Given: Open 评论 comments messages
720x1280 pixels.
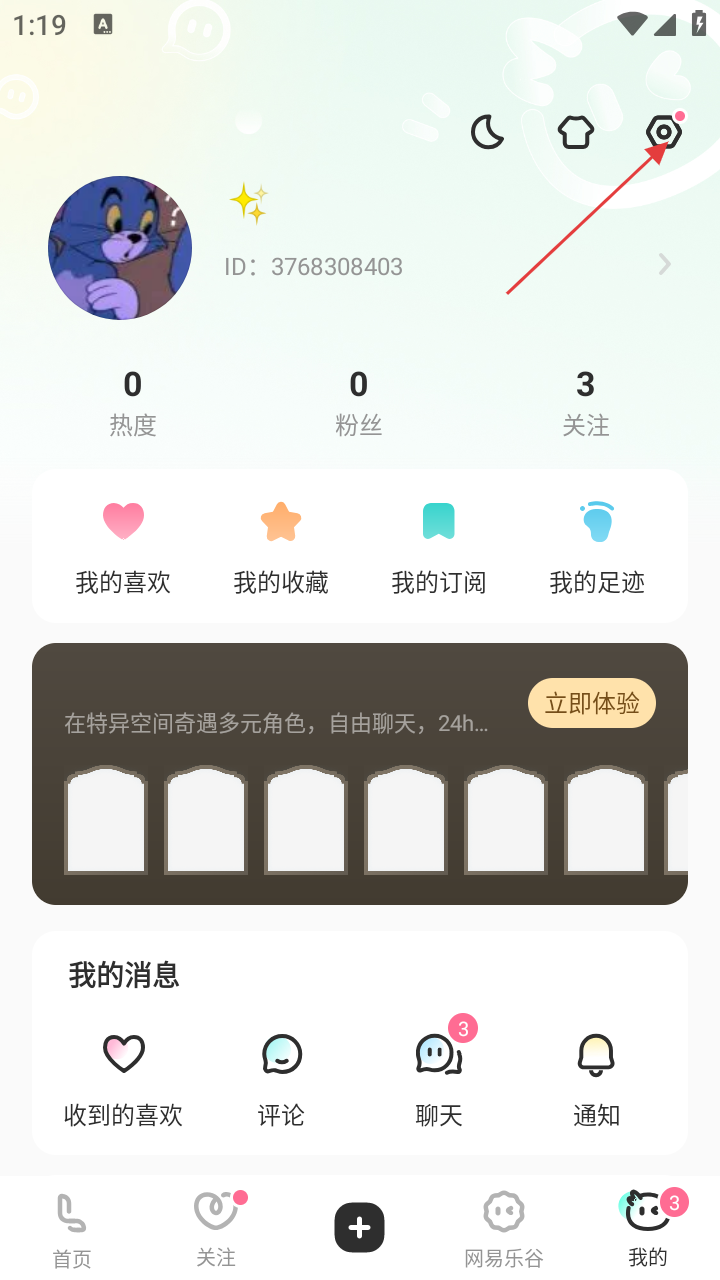Looking at the screenshot, I should (281, 1080).
